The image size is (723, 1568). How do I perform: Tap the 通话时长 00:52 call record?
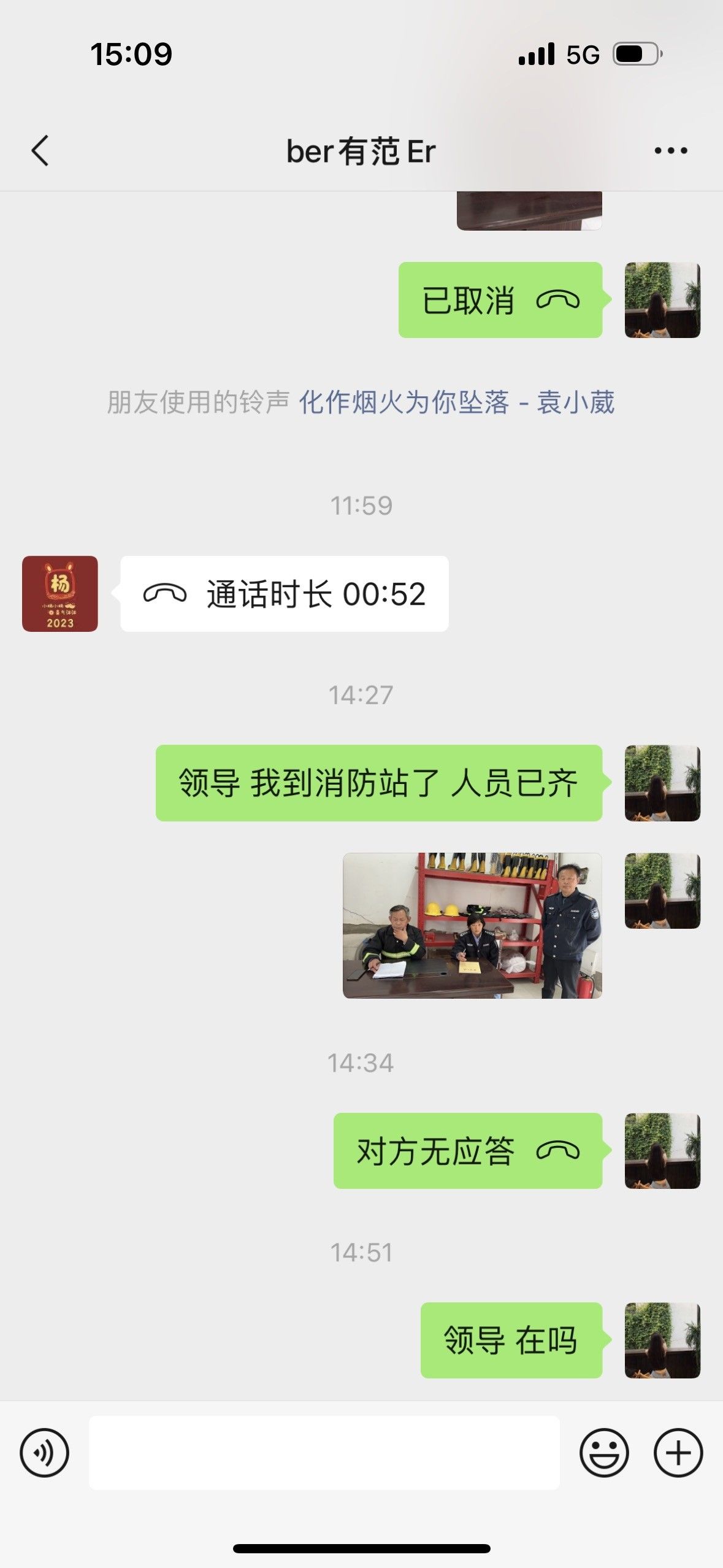click(285, 594)
